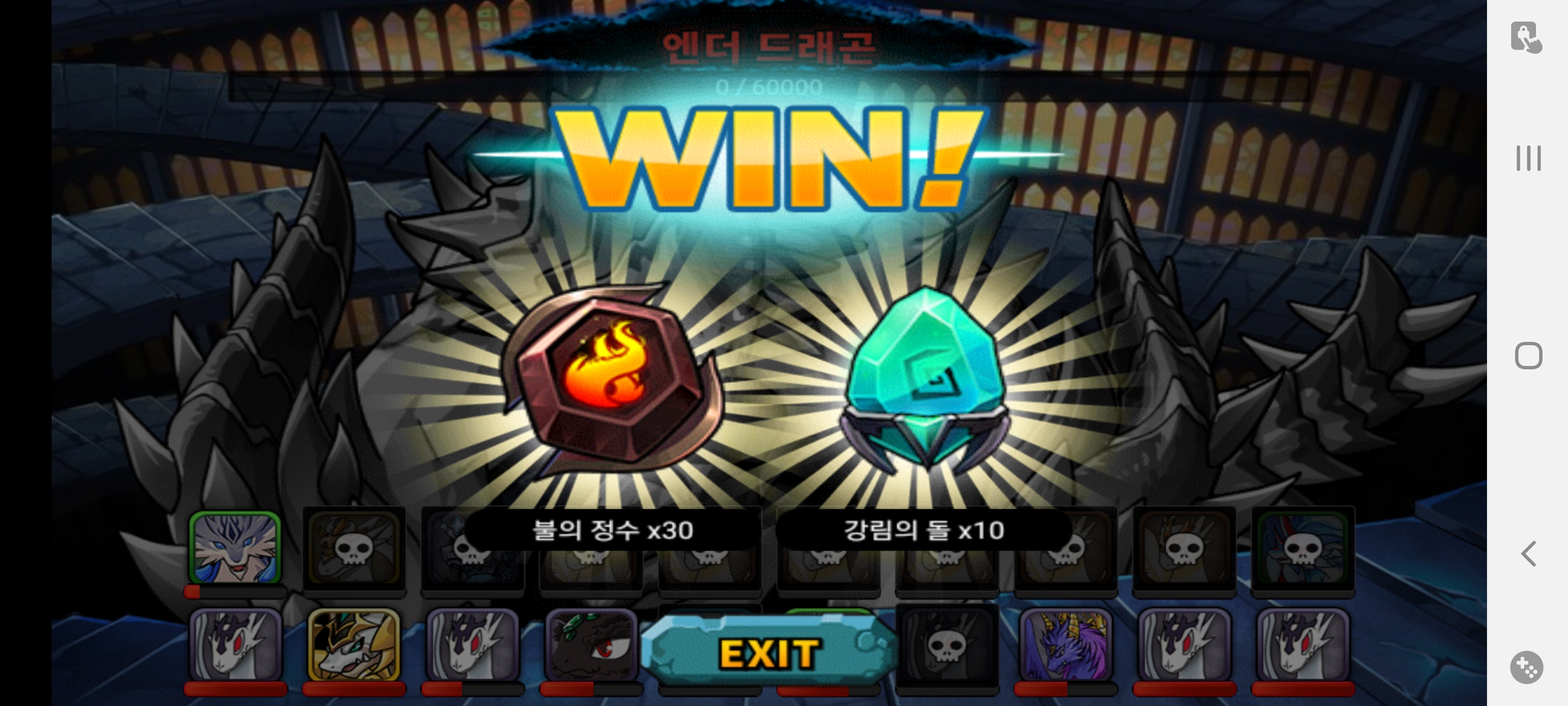This screenshot has width=1568, height=706.
Task: Open recent apps from the navigation bar
Action: pos(1528,158)
